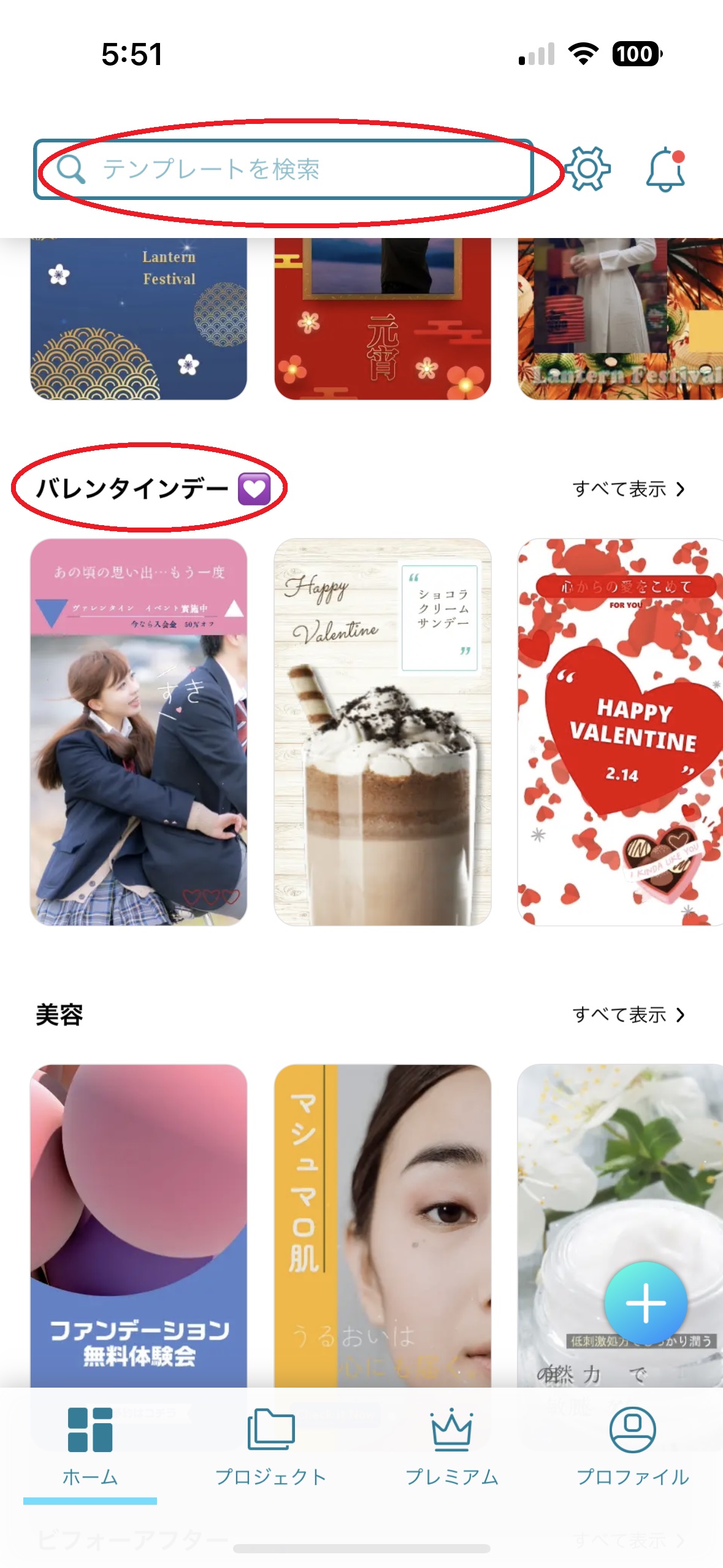Open the notifications bell
Viewport: 723px width, 1568px height.
[x=665, y=169]
